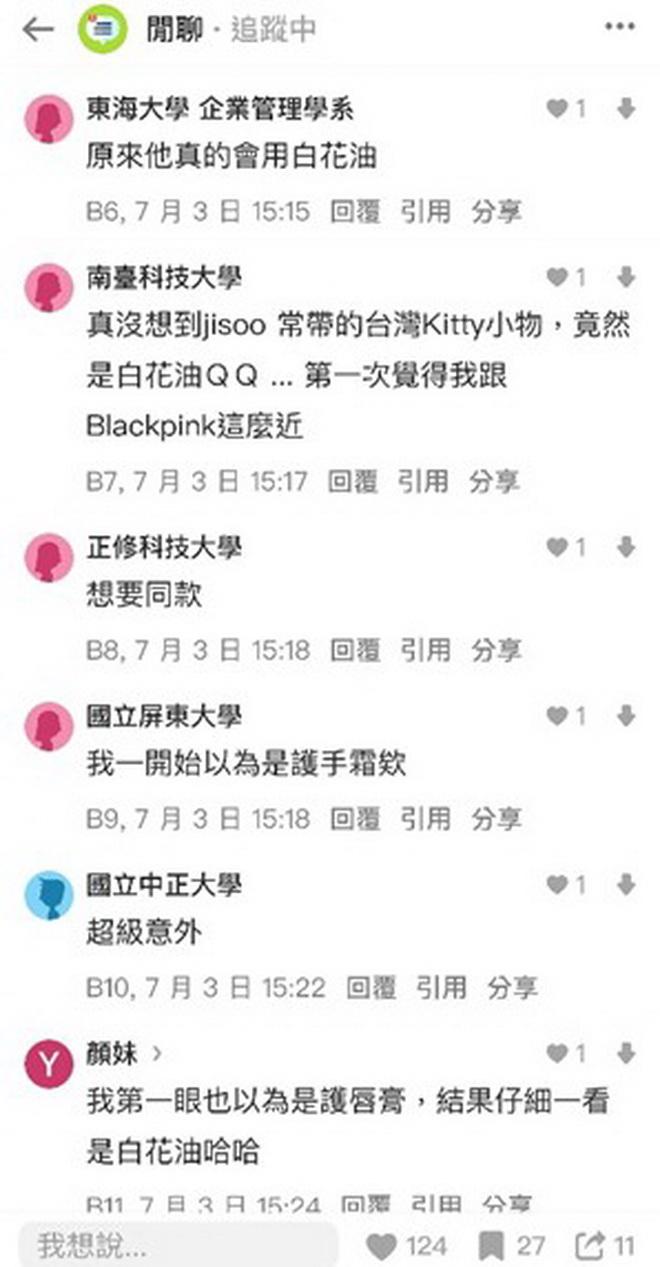Open the down arrow on 國立屏東大學 comment
The image size is (660, 1267).
pos(626,716)
